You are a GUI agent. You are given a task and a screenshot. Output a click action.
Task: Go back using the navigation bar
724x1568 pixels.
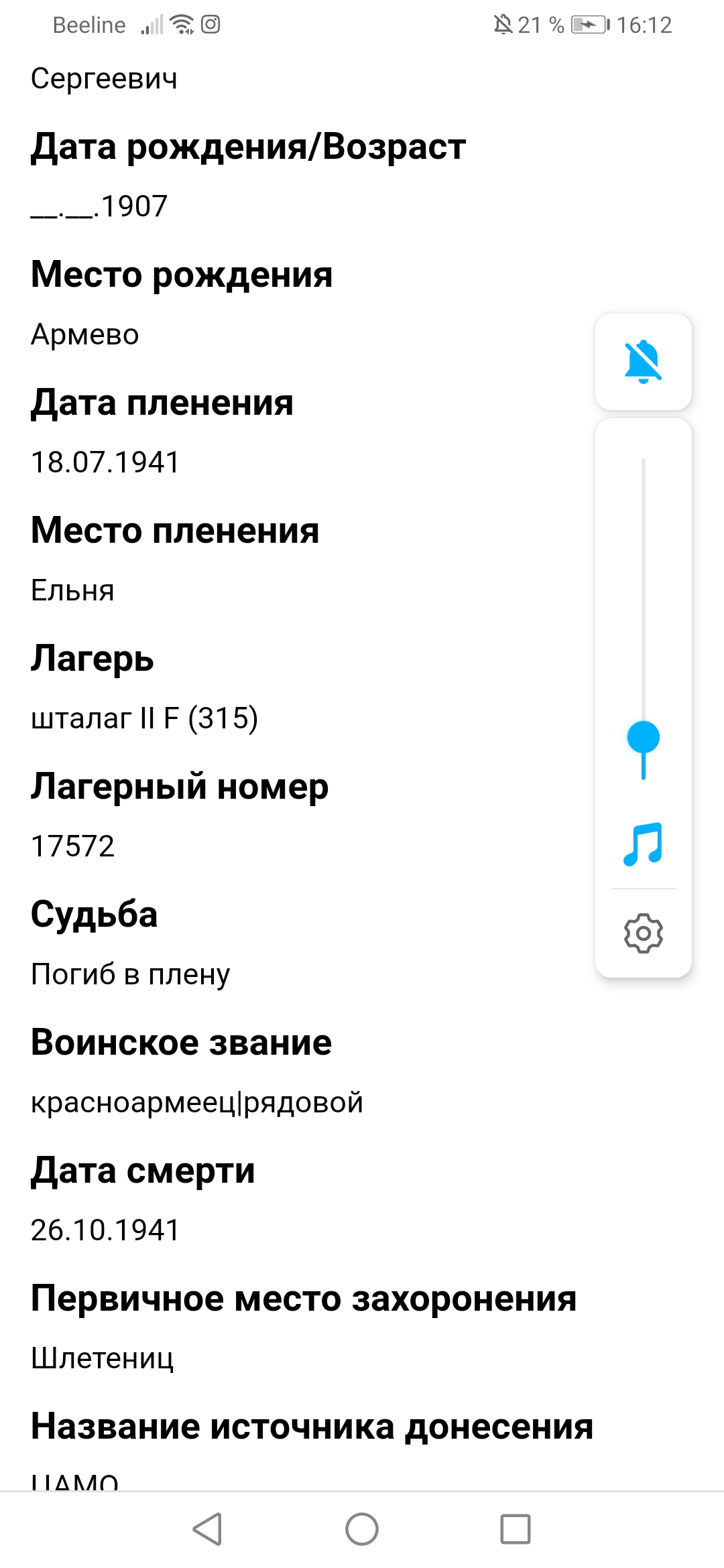207,1529
